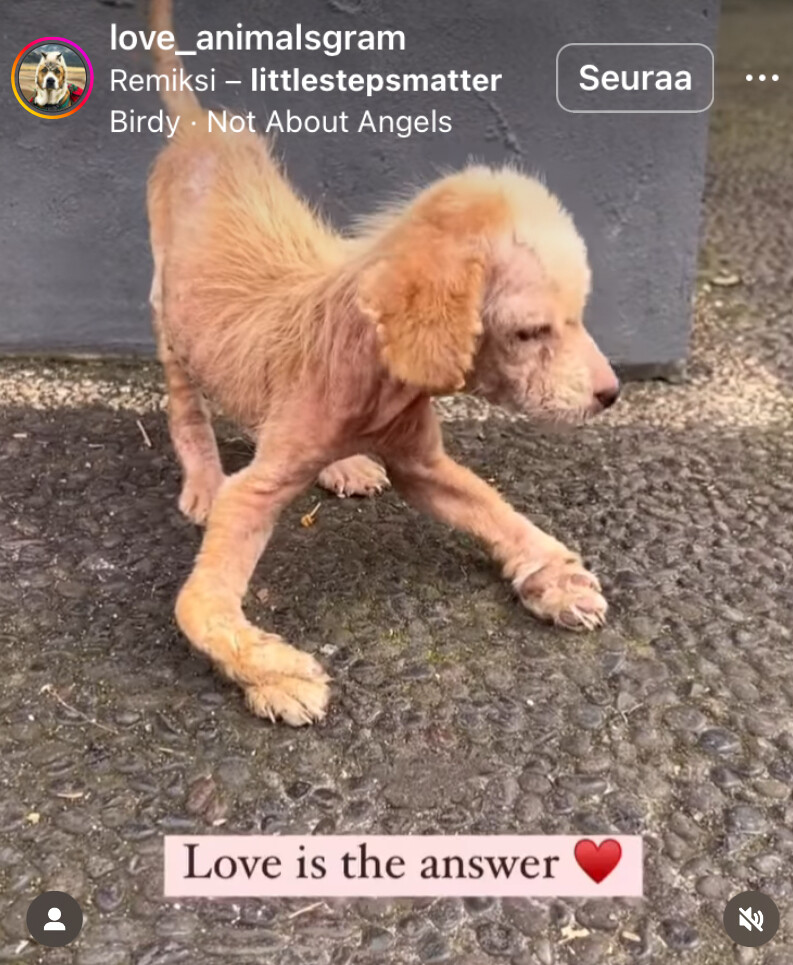
Task: Open love_animalsgram profile picture
Action: (x=52, y=78)
